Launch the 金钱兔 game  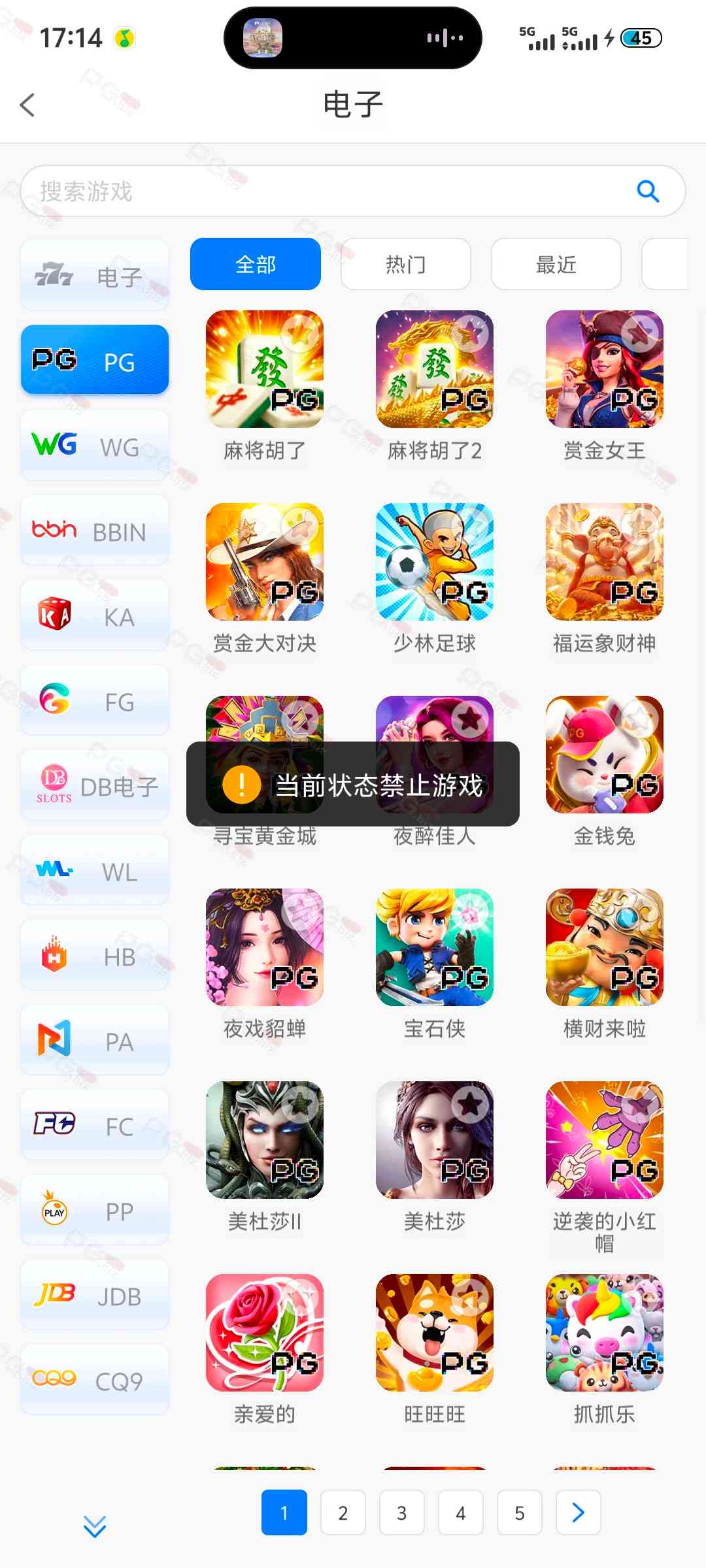[604, 755]
